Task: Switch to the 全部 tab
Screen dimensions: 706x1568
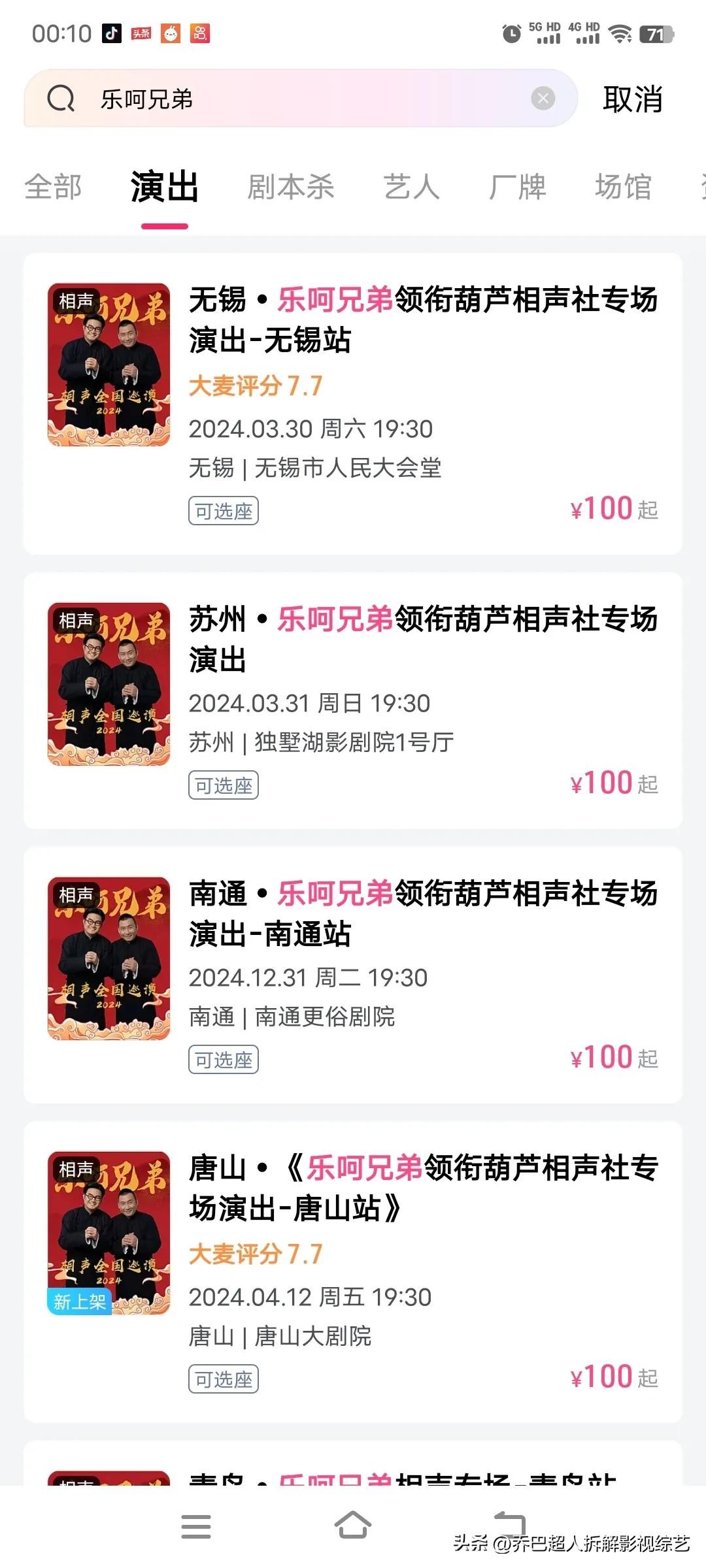Action: pos(53,187)
